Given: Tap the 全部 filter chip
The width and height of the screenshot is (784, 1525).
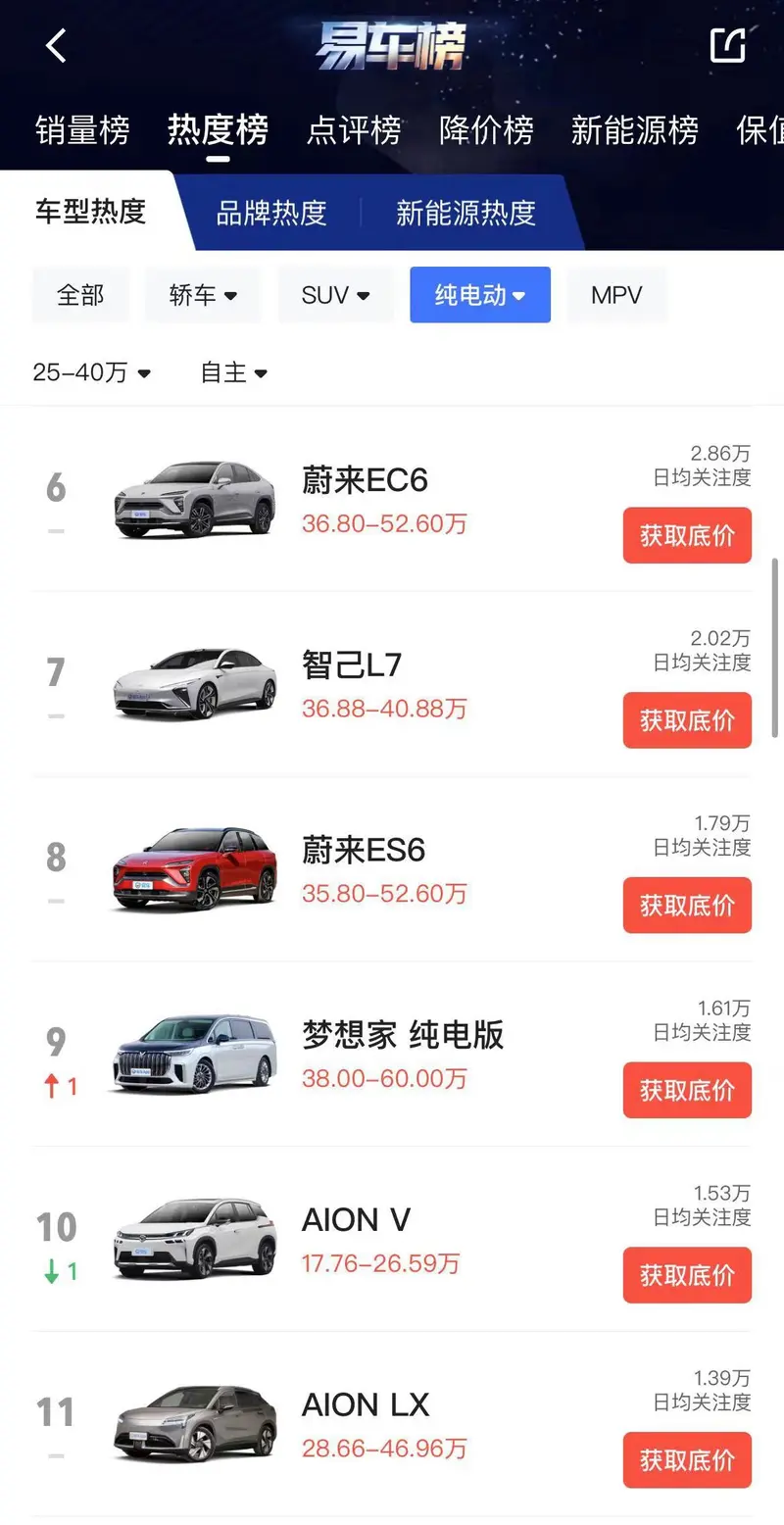Looking at the screenshot, I should 80,295.
